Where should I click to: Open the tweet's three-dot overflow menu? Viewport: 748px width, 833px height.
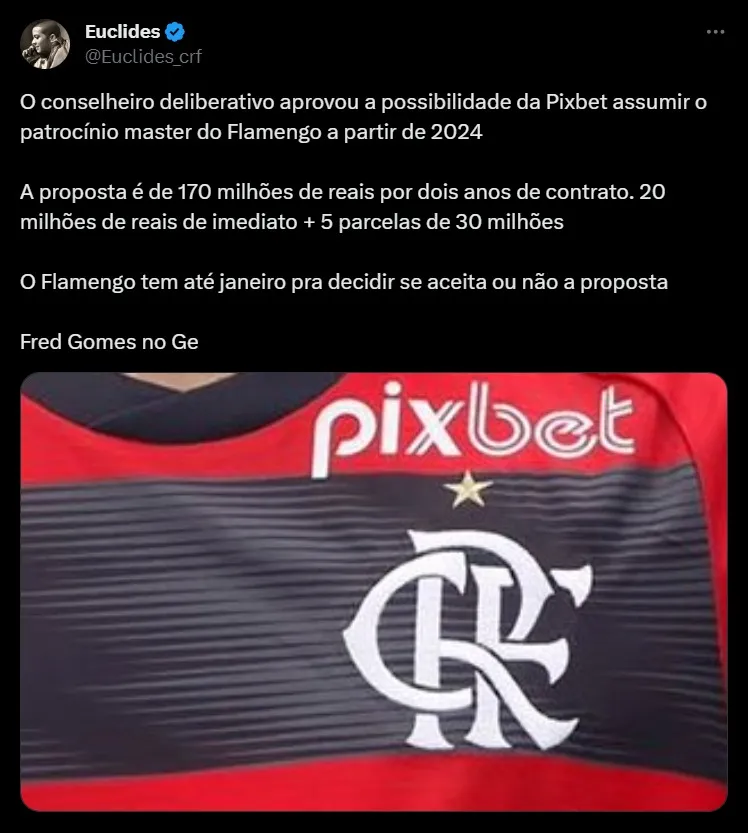point(715,32)
